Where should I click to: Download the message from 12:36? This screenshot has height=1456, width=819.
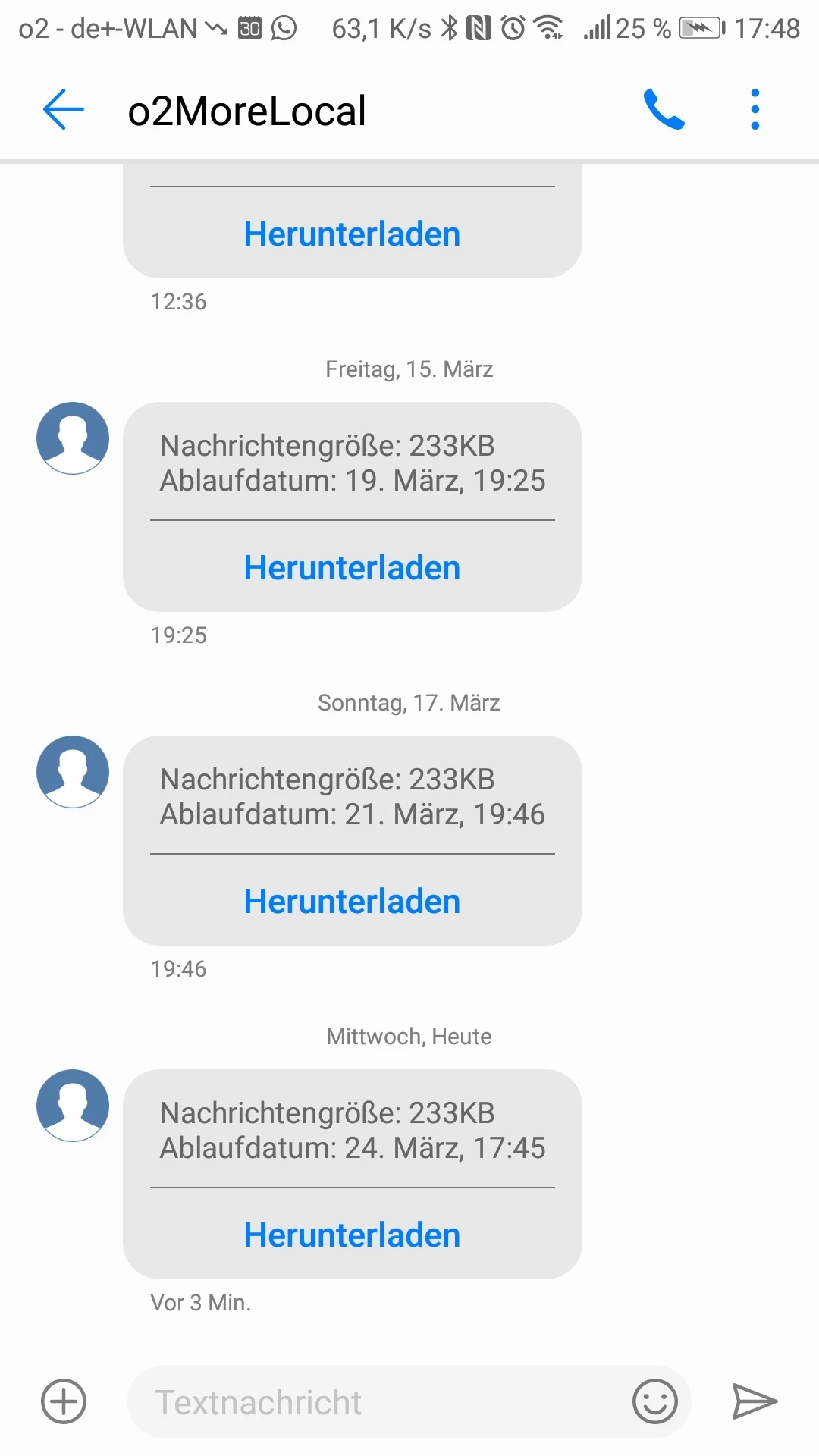(x=352, y=234)
